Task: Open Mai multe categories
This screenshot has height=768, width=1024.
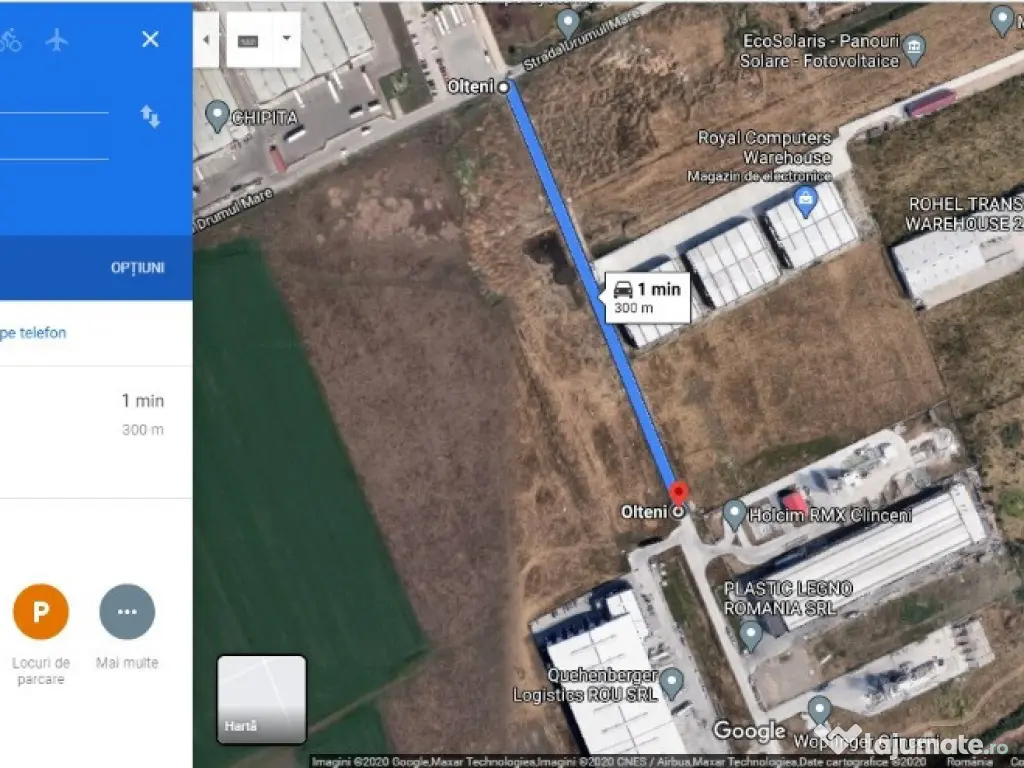Action: tap(127, 612)
